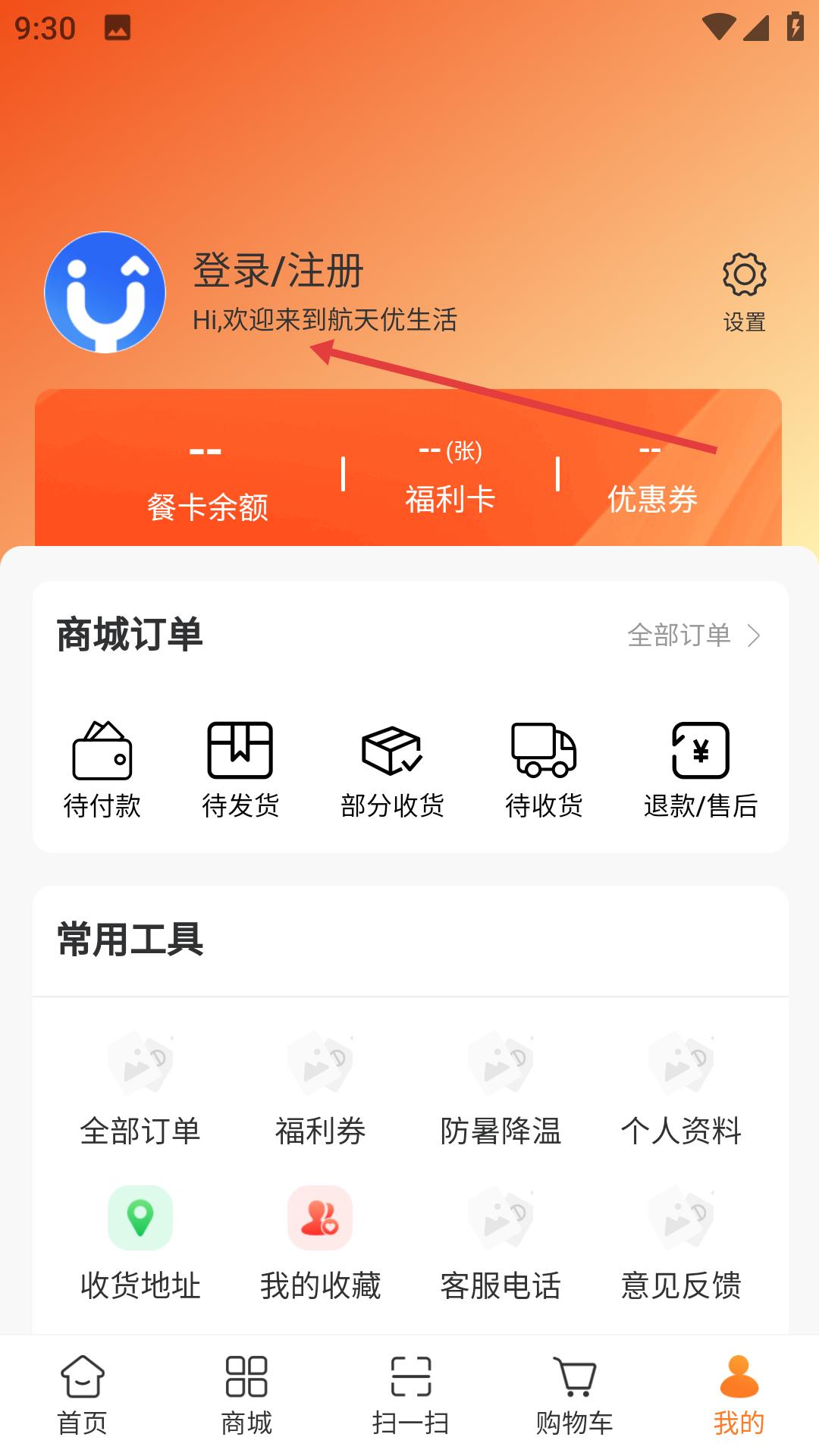View 待收货 orders
Viewport: 819px width, 1456px height.
pos(544,770)
